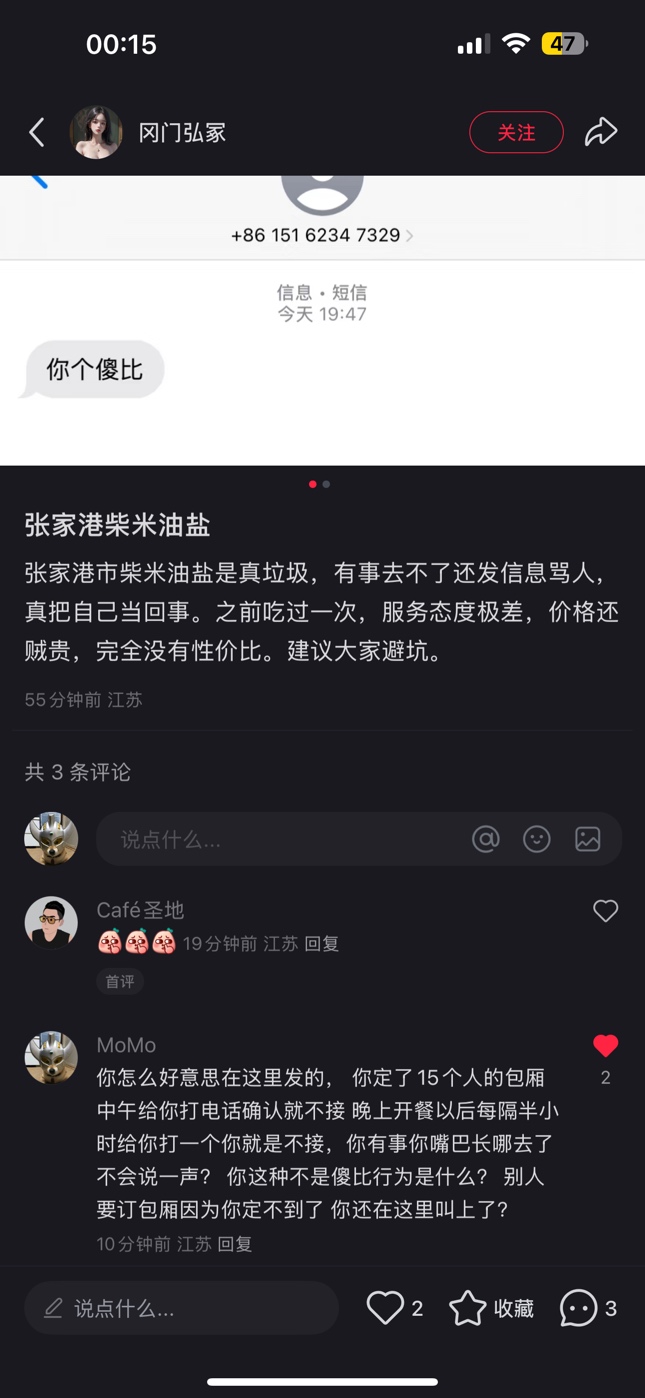Image resolution: width=645 pixels, height=1398 pixels.
Task: Mention someone with the @ icon
Action: [x=486, y=839]
